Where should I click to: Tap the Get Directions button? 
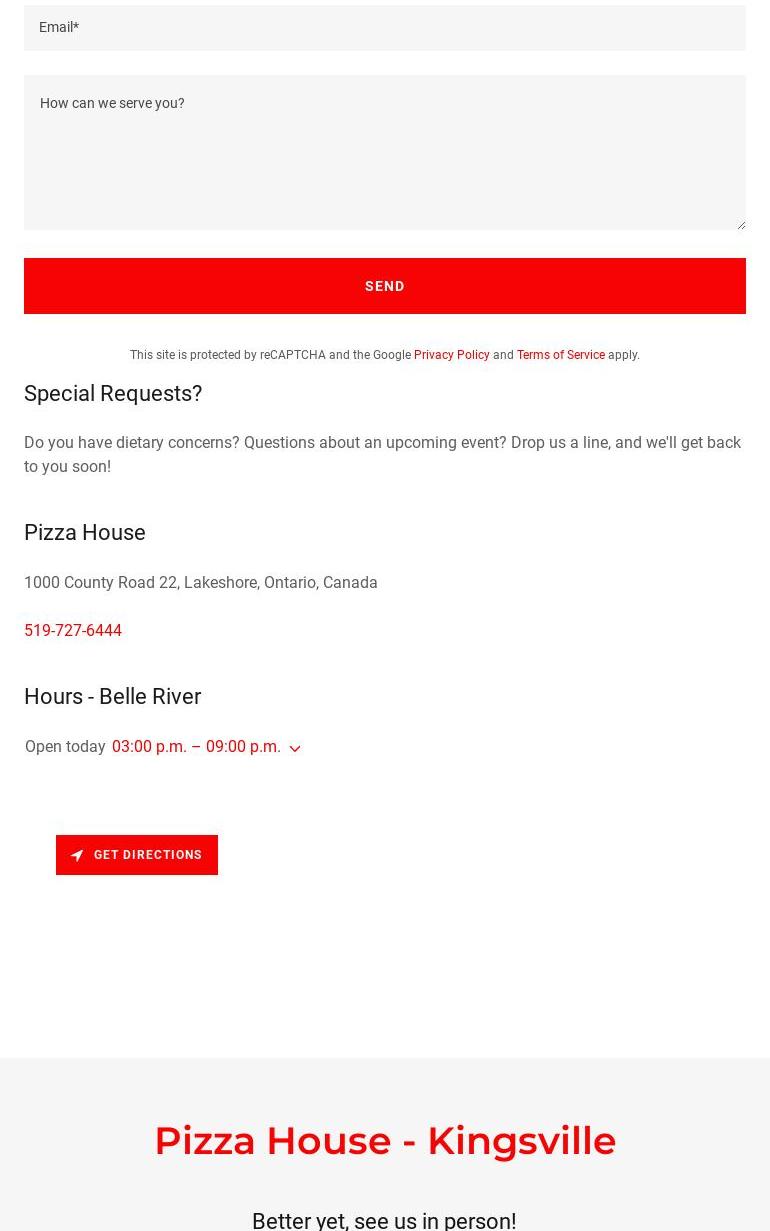pyautogui.click(x=137, y=855)
